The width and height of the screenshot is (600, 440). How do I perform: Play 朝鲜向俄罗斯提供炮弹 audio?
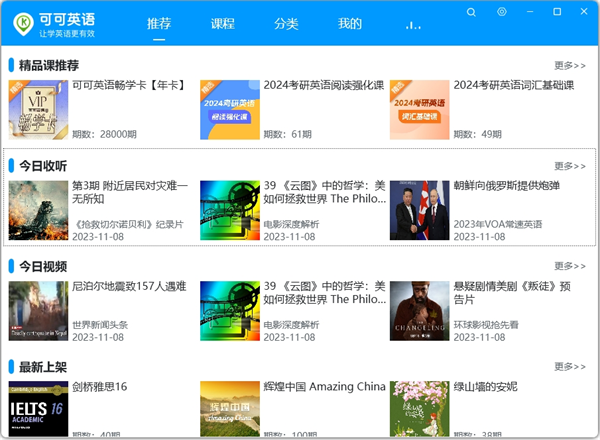tap(506, 186)
